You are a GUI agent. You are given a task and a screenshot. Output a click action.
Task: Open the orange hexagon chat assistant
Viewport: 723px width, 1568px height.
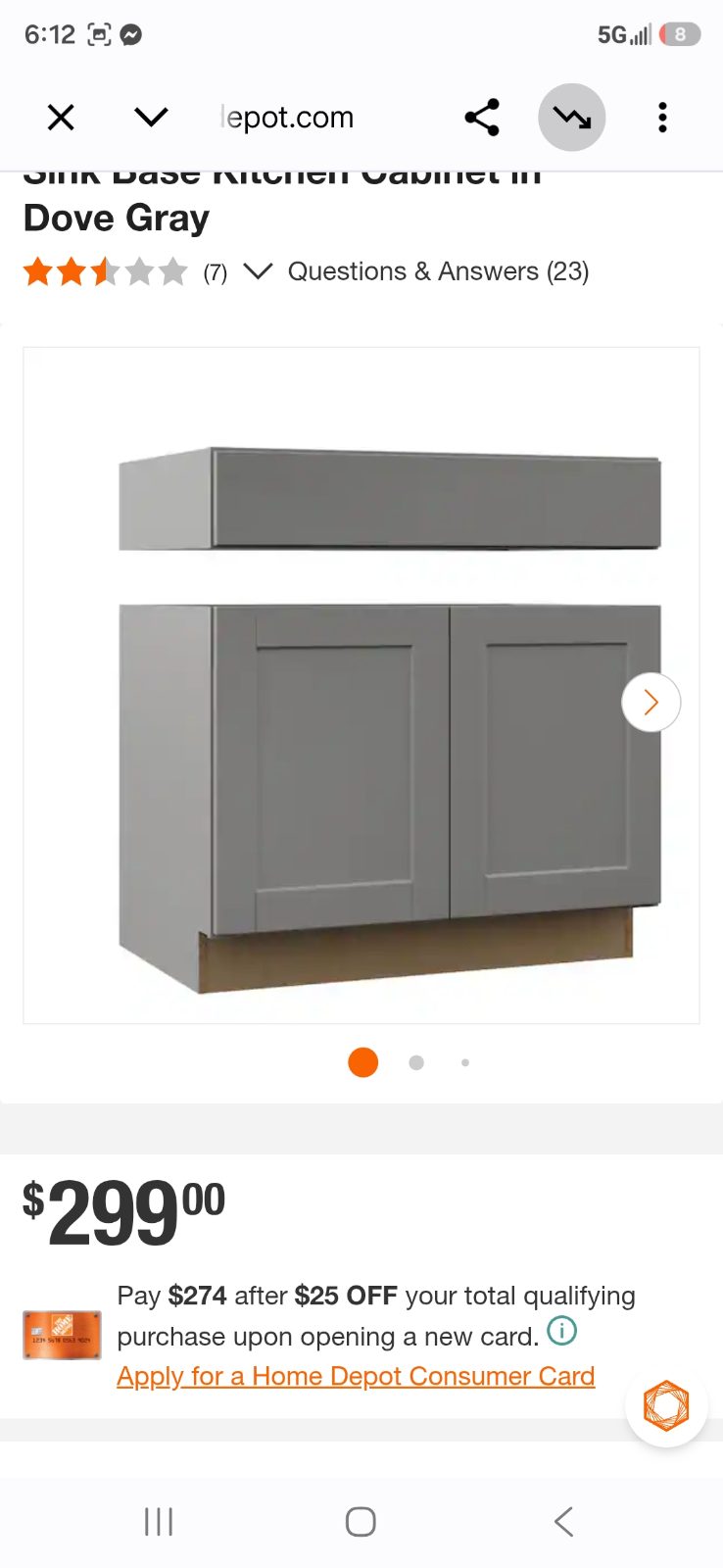pyautogui.click(x=666, y=1405)
